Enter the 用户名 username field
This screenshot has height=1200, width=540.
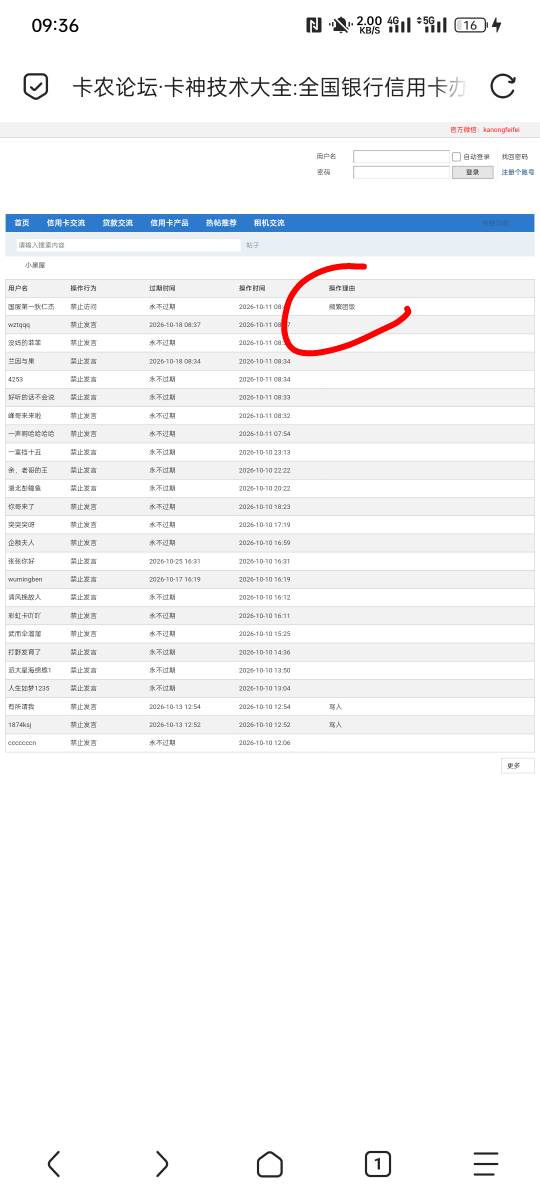tap(401, 156)
